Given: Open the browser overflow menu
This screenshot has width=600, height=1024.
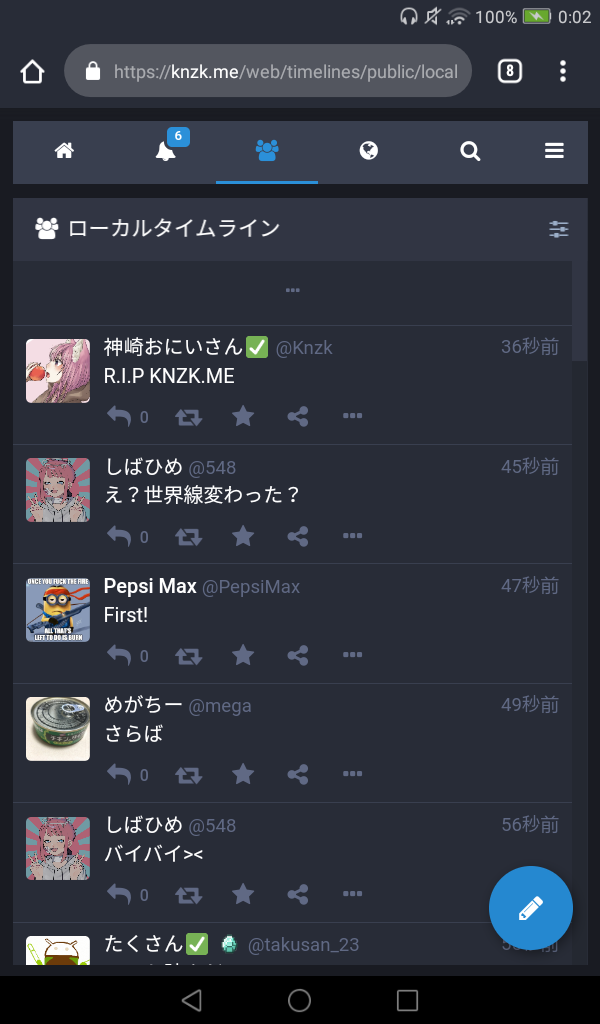Looking at the screenshot, I should 563,71.
